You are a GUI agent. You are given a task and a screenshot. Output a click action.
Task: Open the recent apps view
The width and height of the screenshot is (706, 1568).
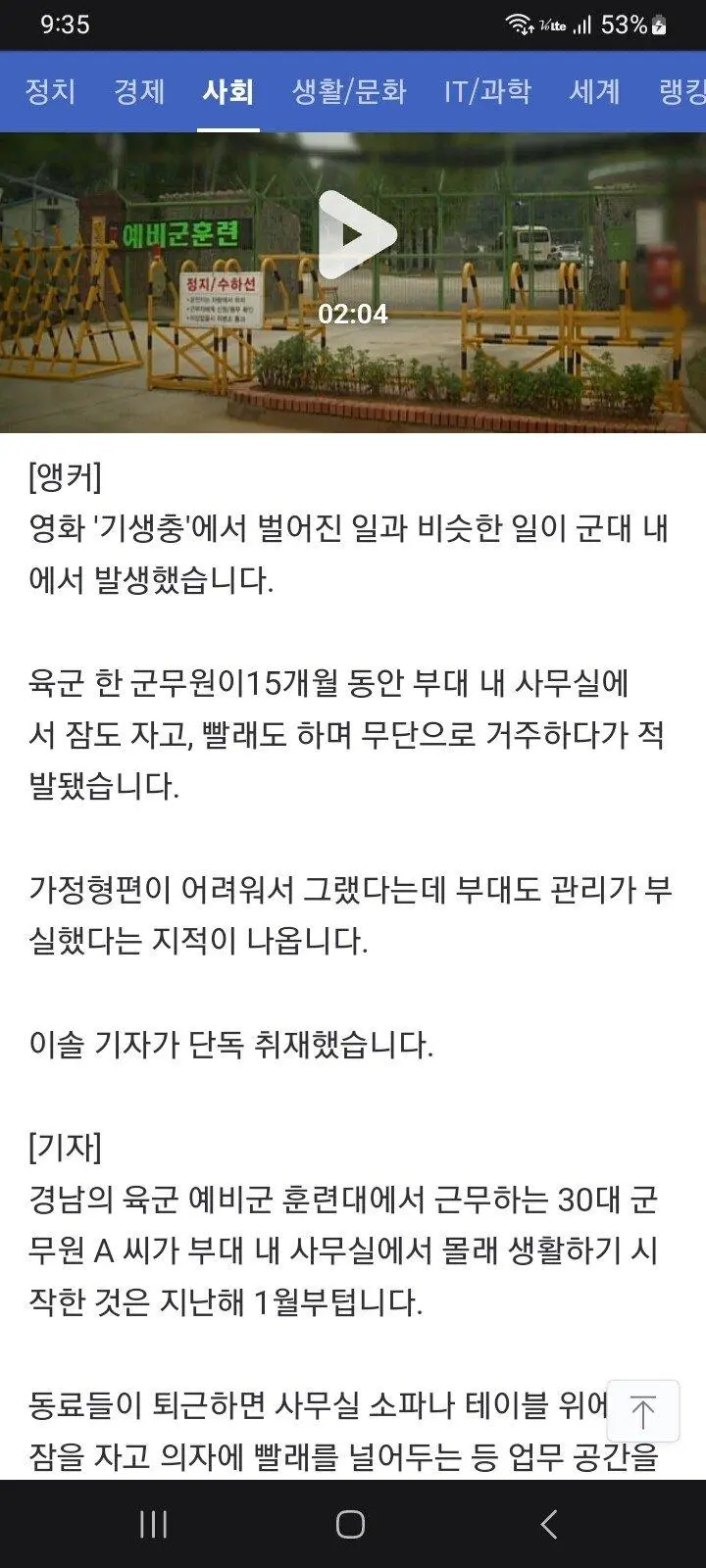153,1524
